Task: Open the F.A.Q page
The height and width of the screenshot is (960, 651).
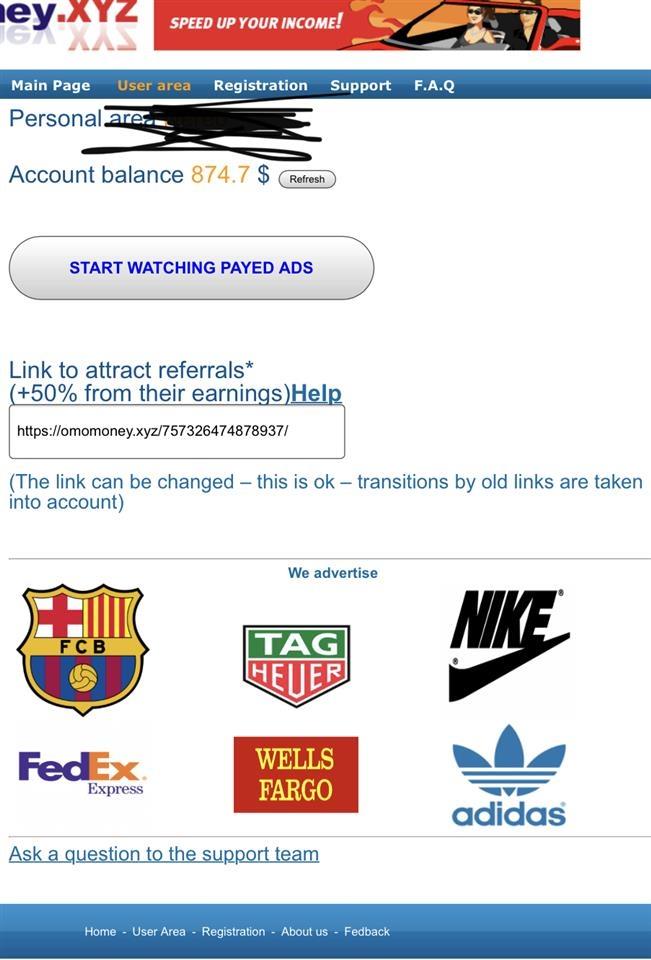Action: tap(434, 85)
